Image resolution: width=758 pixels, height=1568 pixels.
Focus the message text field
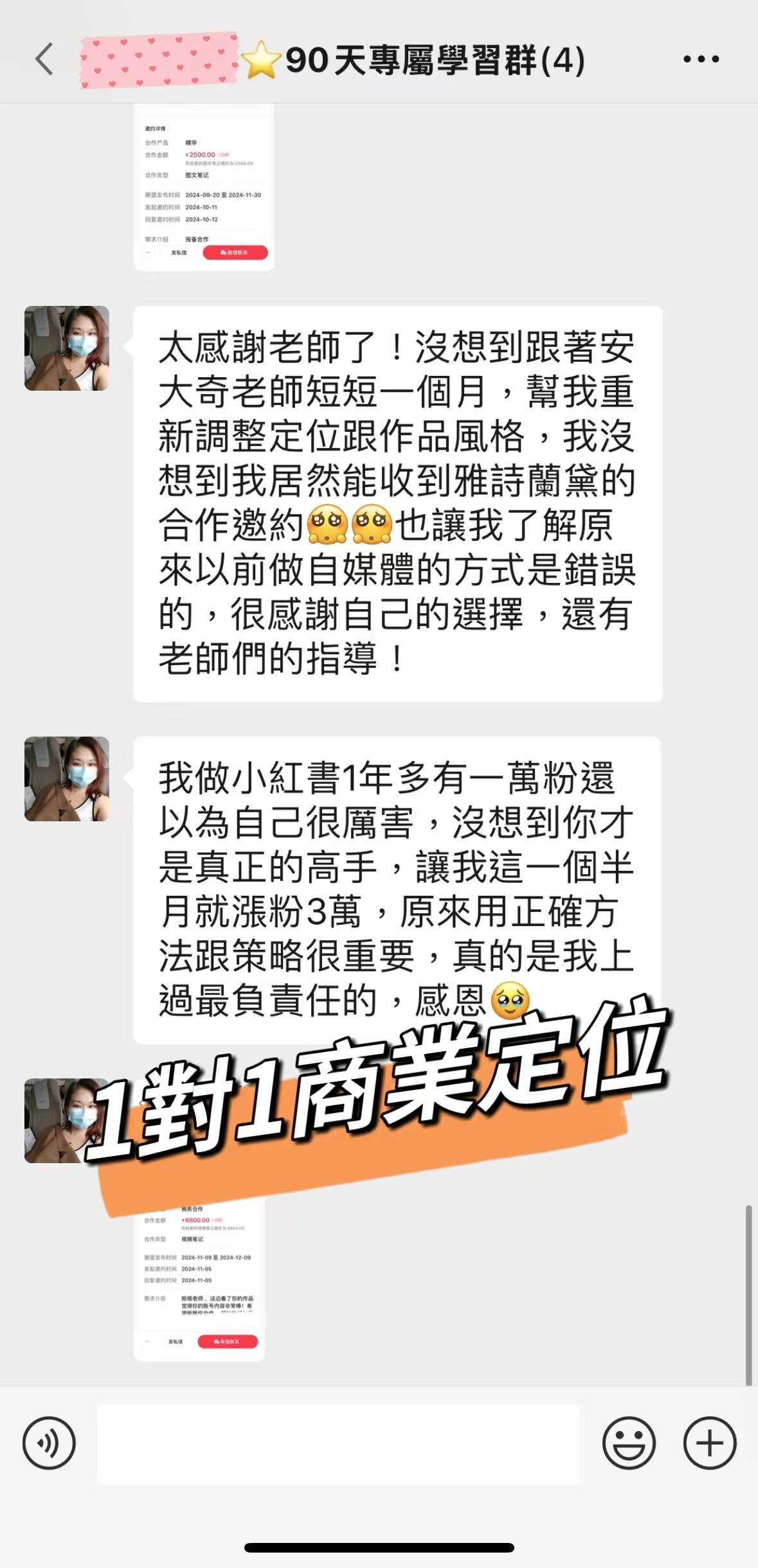pyautogui.click(x=338, y=1444)
